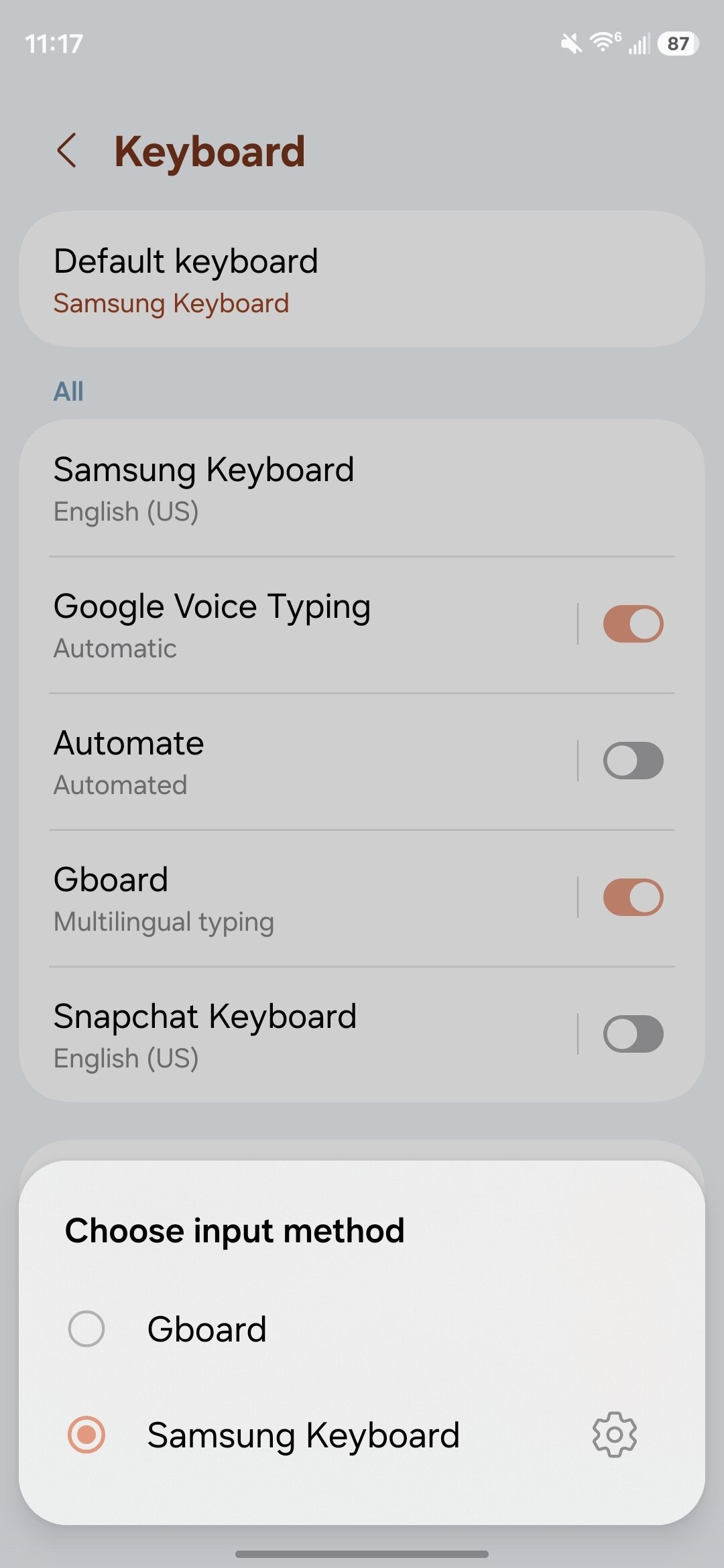Disable the Google Voice Typing toggle
The height and width of the screenshot is (1568, 724).
tap(632, 623)
